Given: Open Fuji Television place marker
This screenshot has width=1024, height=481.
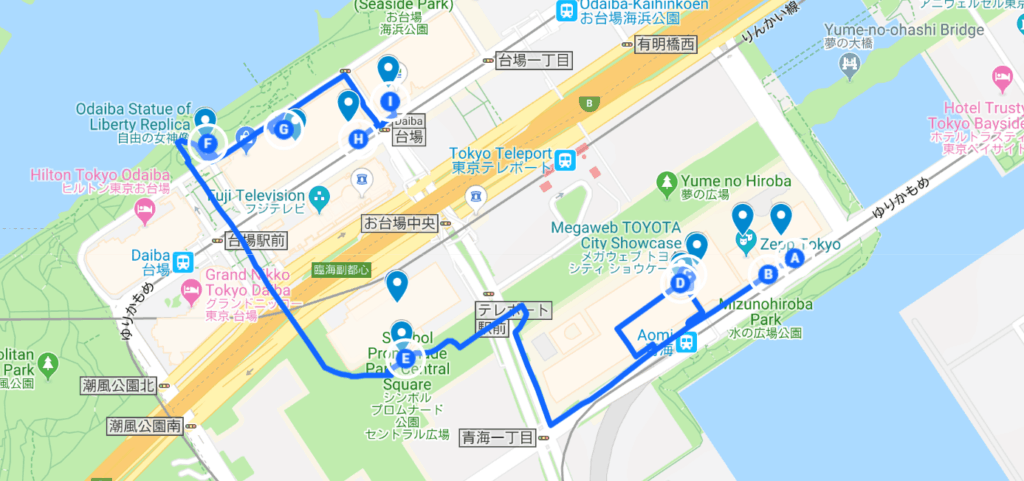Looking at the screenshot, I should point(320,197).
